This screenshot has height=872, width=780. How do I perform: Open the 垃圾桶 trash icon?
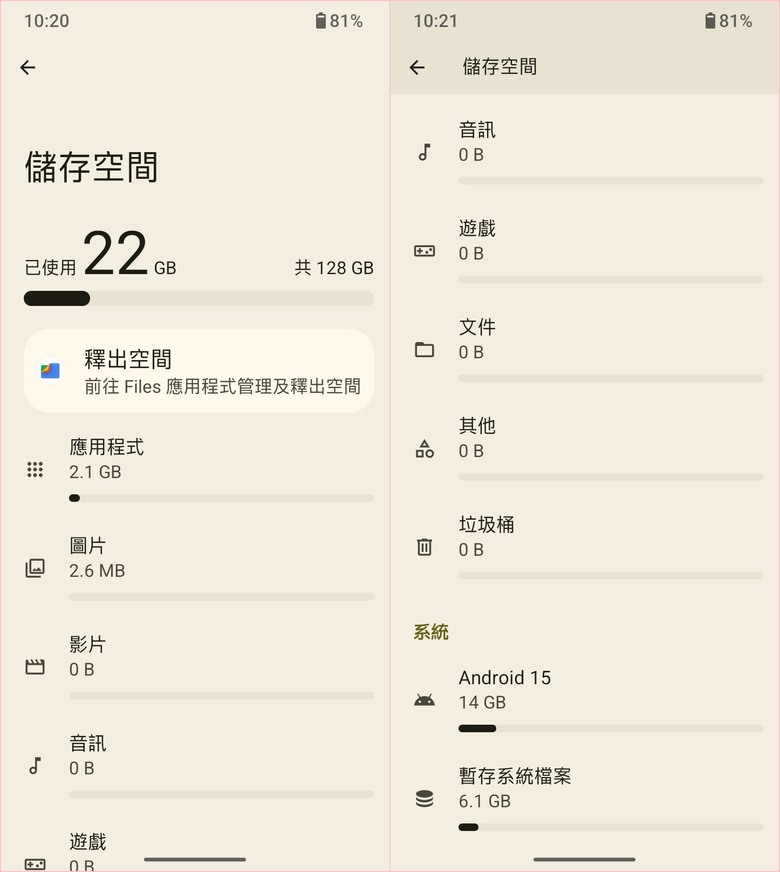click(424, 547)
